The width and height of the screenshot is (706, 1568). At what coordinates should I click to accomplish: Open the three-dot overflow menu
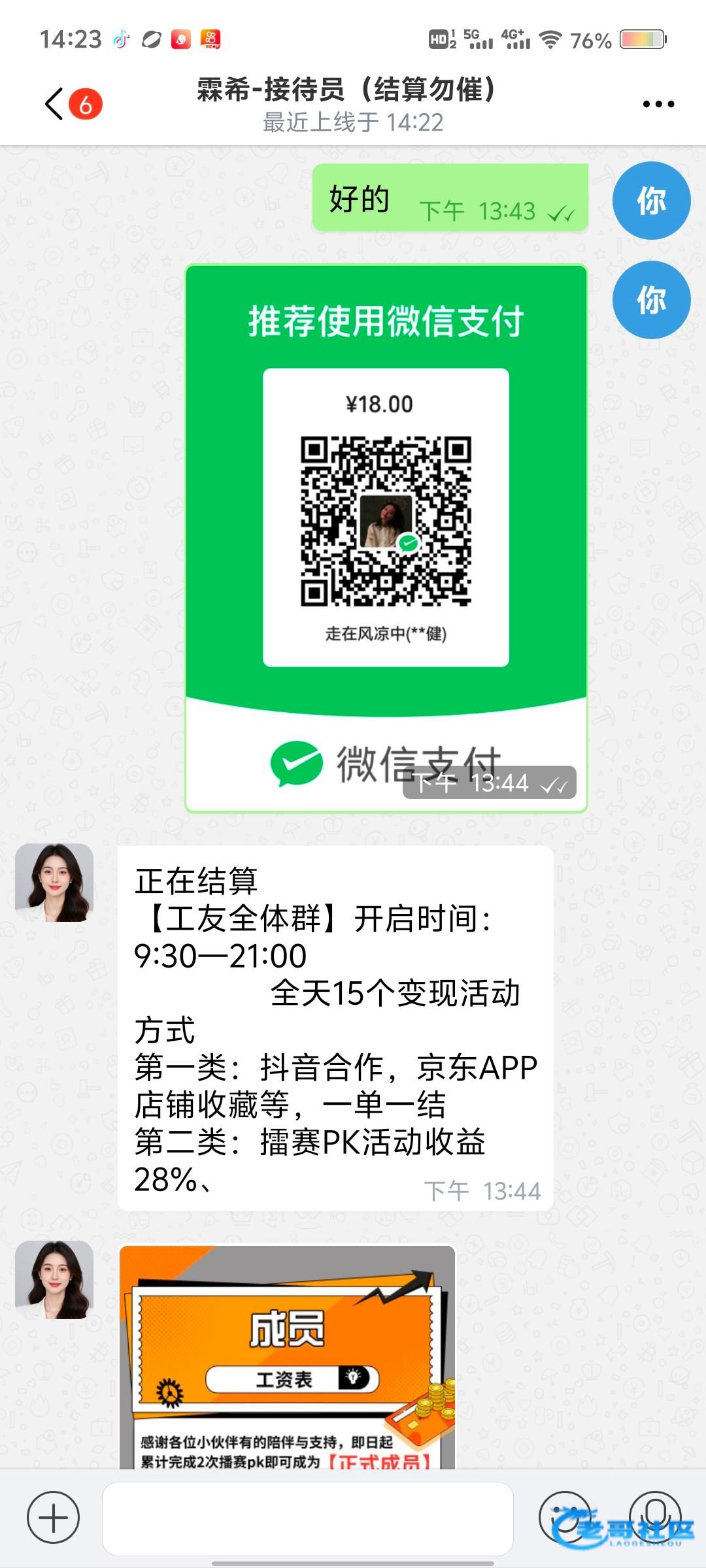(658, 105)
